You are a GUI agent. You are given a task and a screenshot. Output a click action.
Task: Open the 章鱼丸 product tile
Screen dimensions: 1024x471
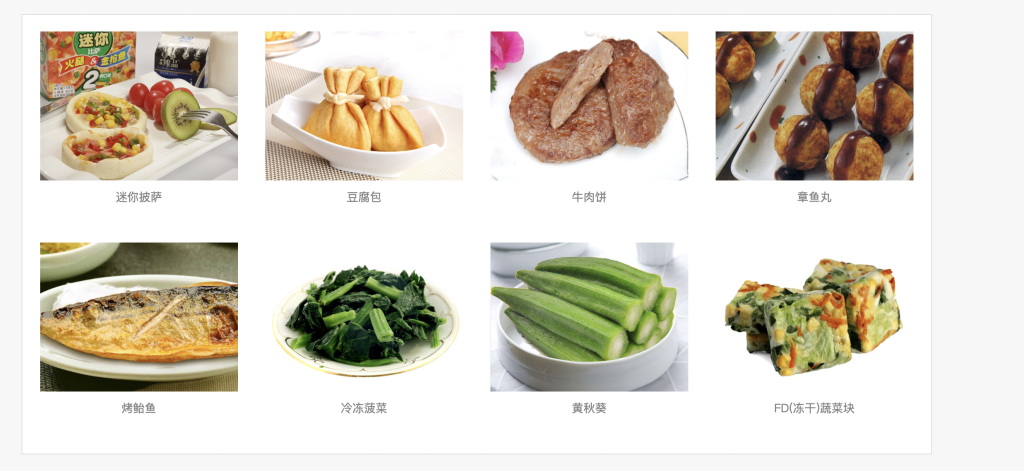point(814,106)
